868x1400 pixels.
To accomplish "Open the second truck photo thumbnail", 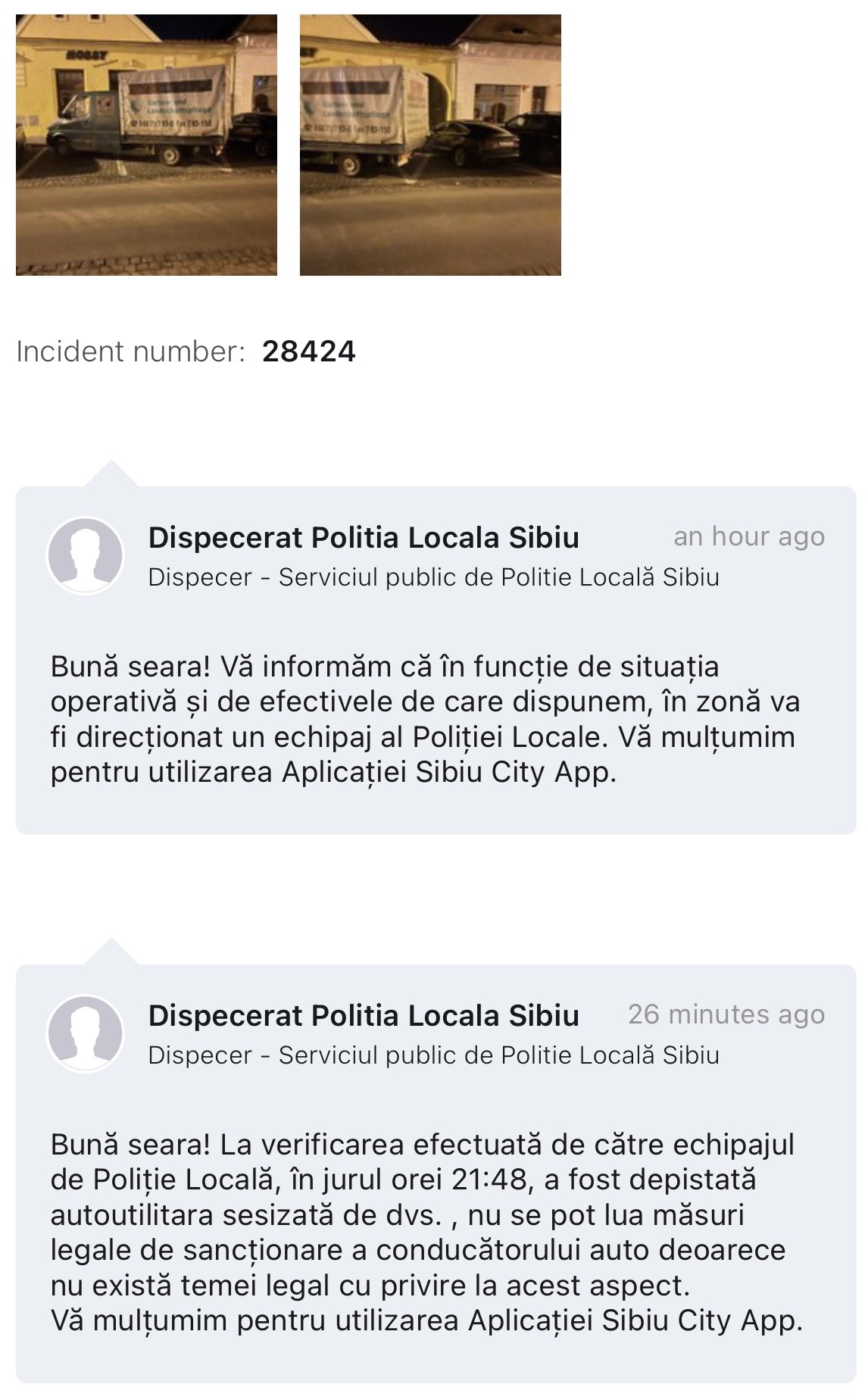I will point(430,145).
